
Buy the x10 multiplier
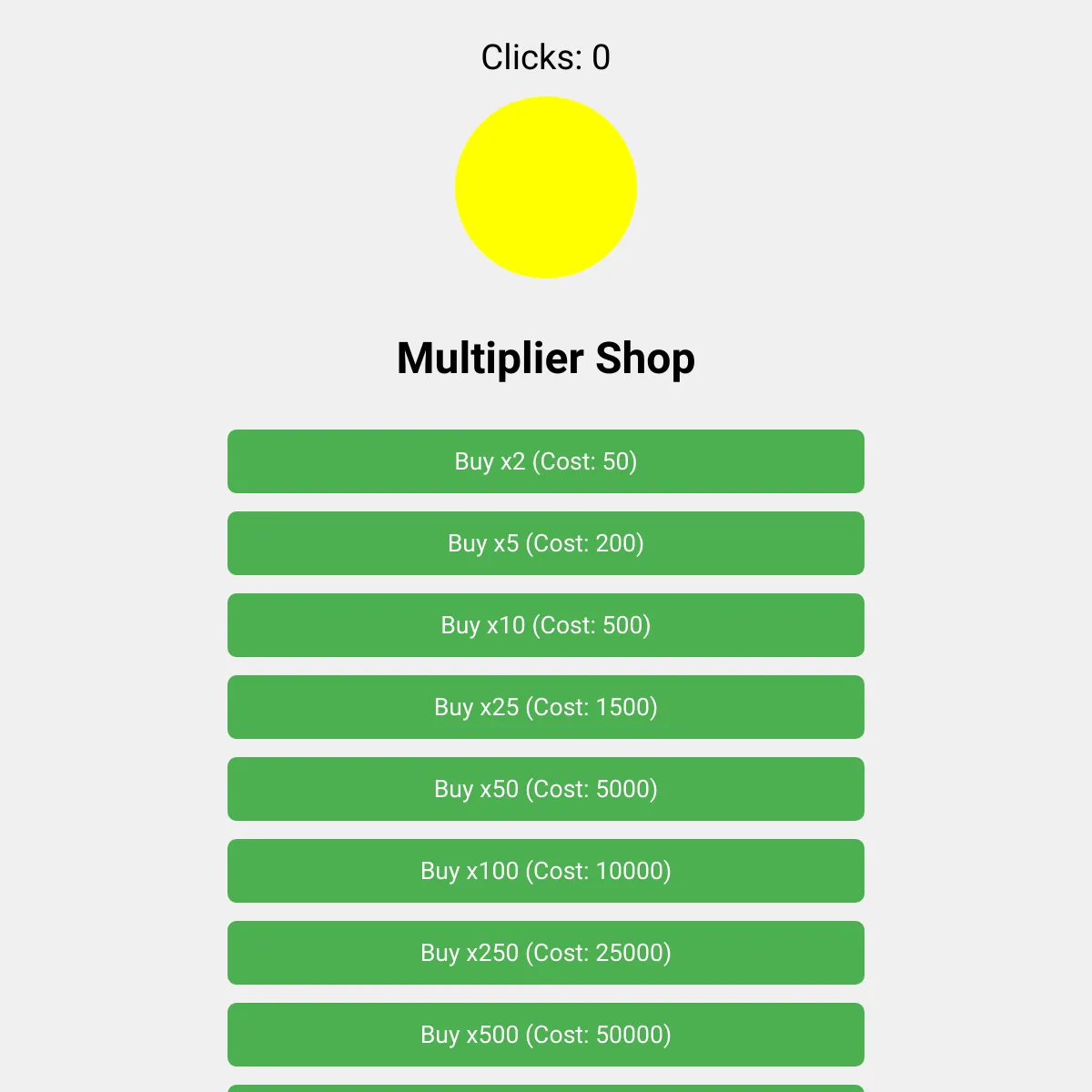pyautogui.click(x=546, y=625)
